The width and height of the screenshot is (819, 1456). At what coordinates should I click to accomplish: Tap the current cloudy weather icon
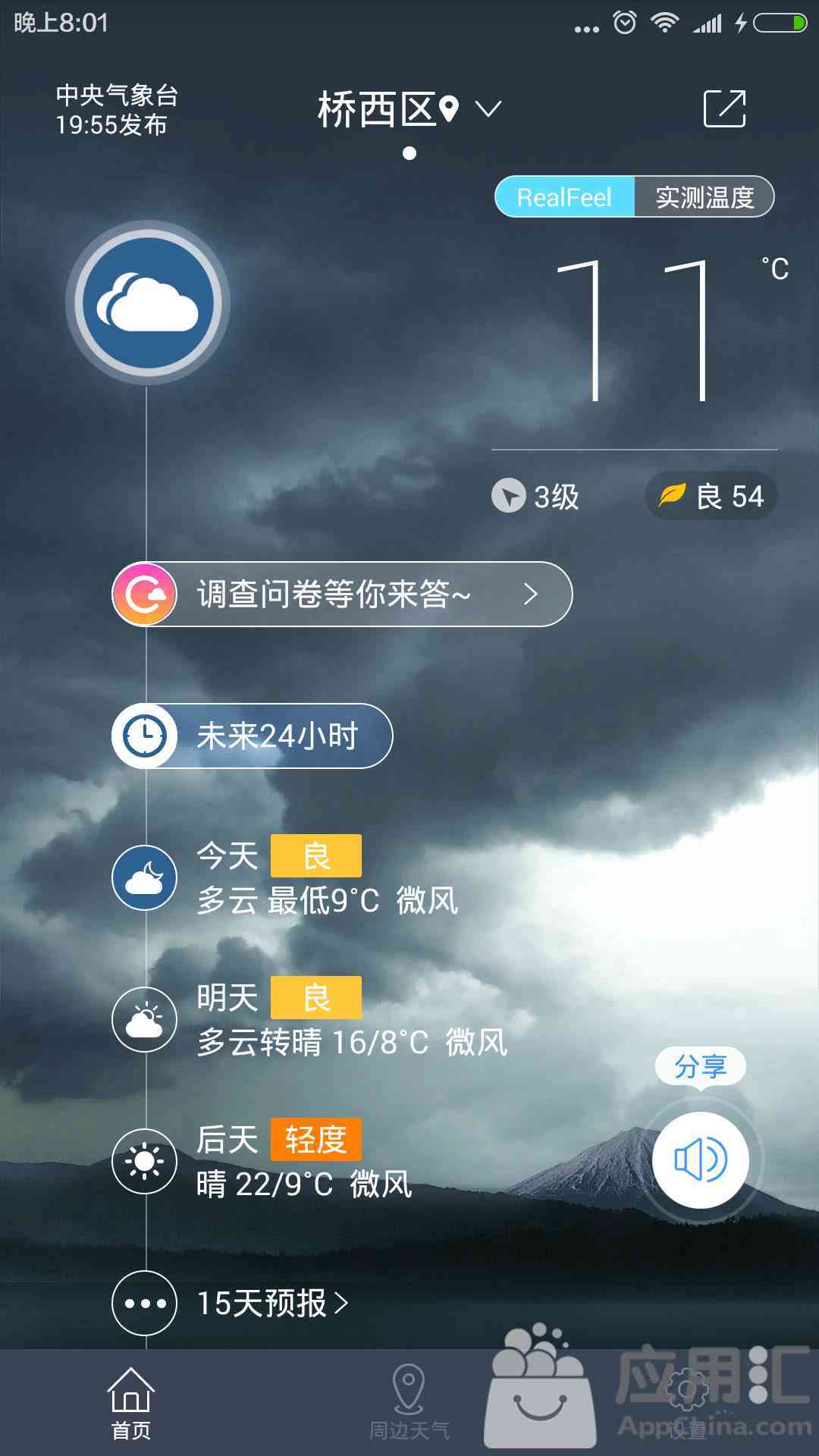click(x=148, y=303)
